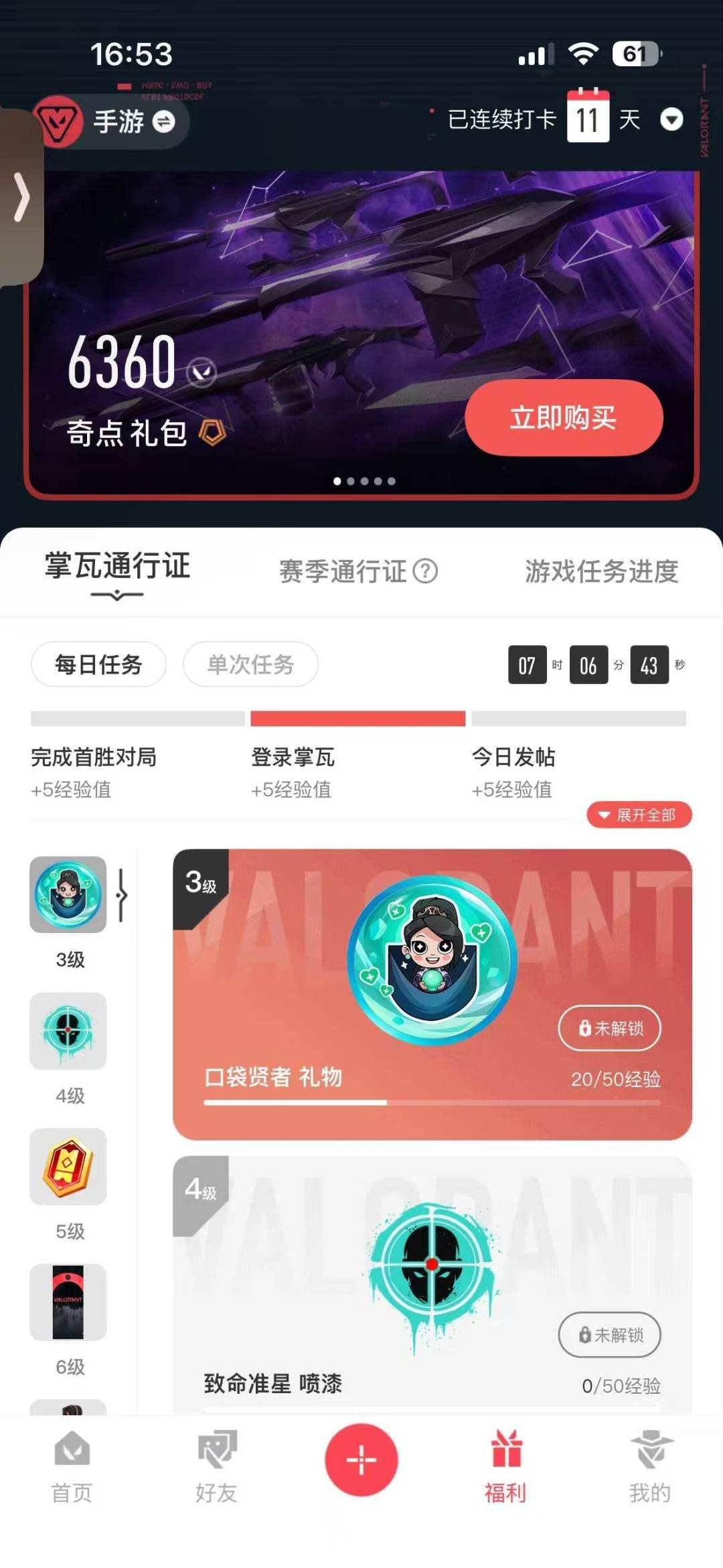The image size is (723, 1568).
Task: Select the 每日任务 daily tasks pill
Action: click(x=99, y=664)
